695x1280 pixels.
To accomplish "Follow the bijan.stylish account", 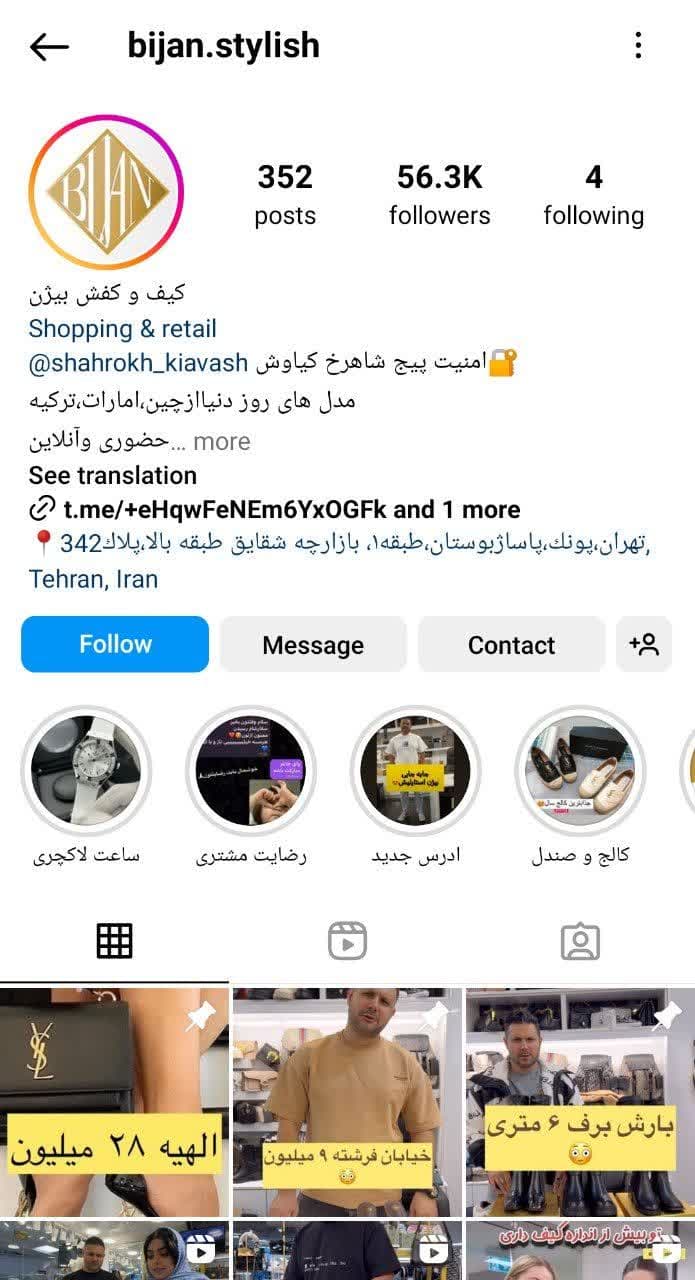I will 115,645.
